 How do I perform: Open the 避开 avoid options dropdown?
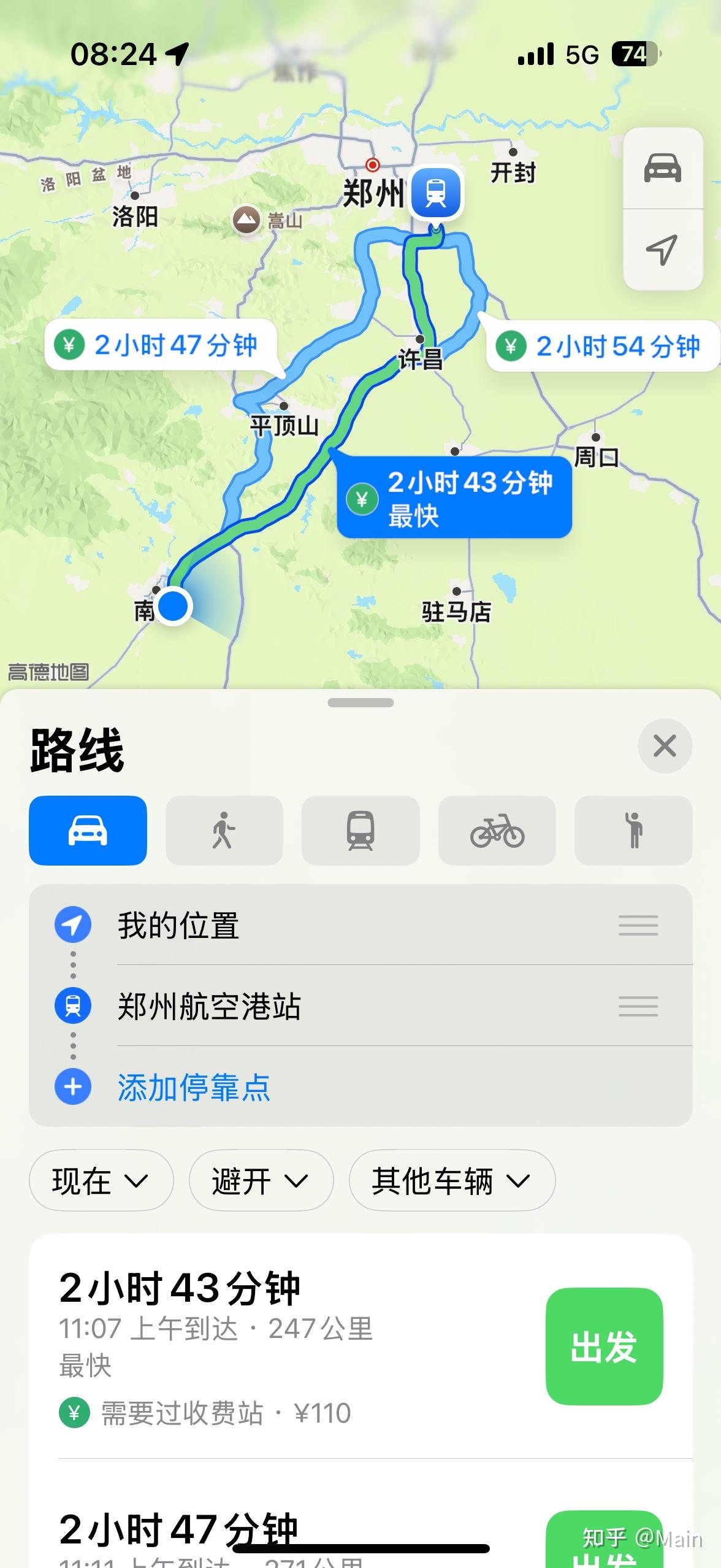[261, 1181]
